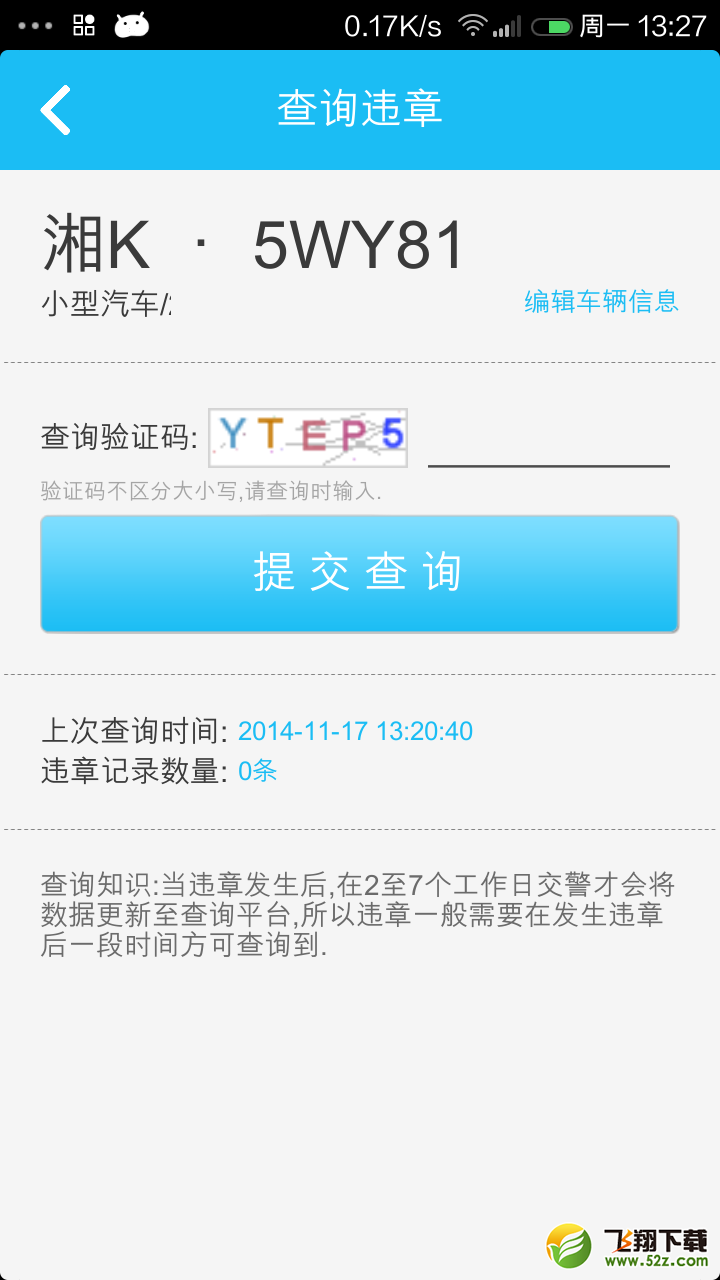This screenshot has height=1280, width=720.
Task: Focus the 查询验证码 input field
Action: click(549, 442)
